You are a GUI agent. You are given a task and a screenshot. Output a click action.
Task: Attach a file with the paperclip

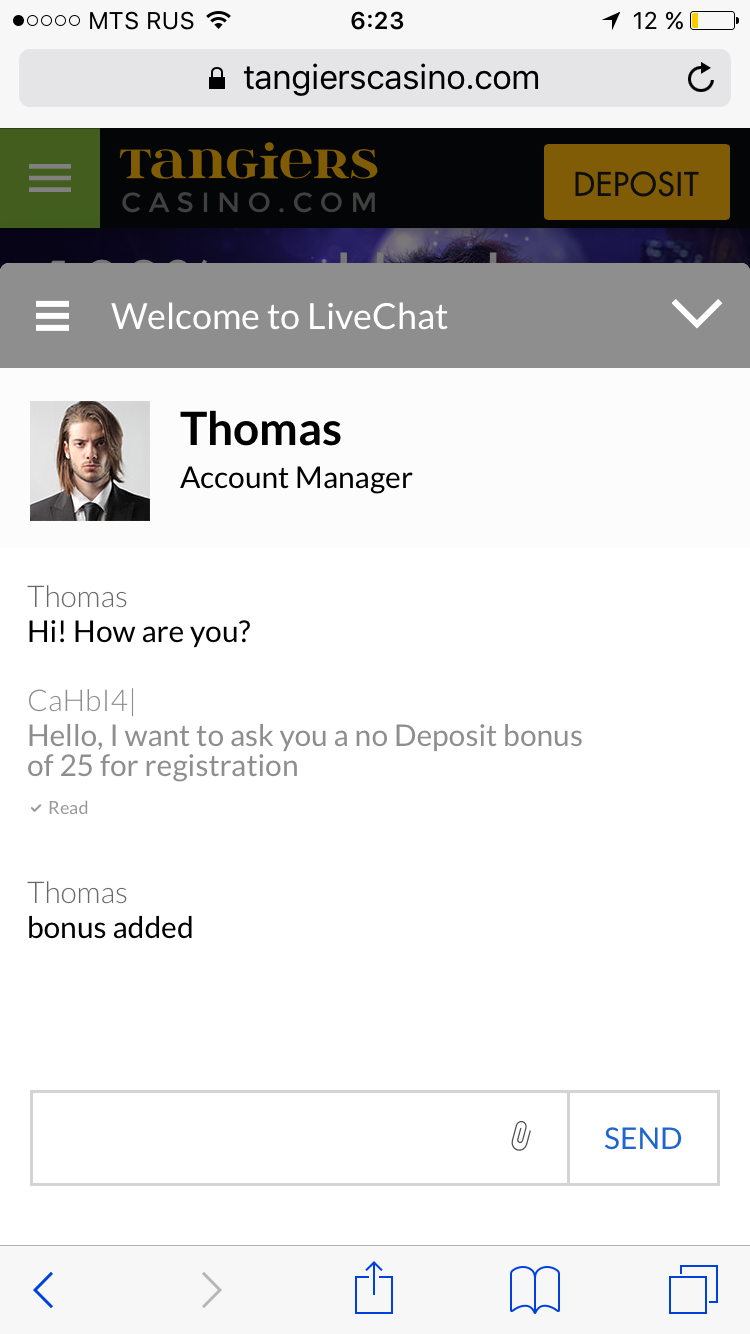click(520, 1137)
